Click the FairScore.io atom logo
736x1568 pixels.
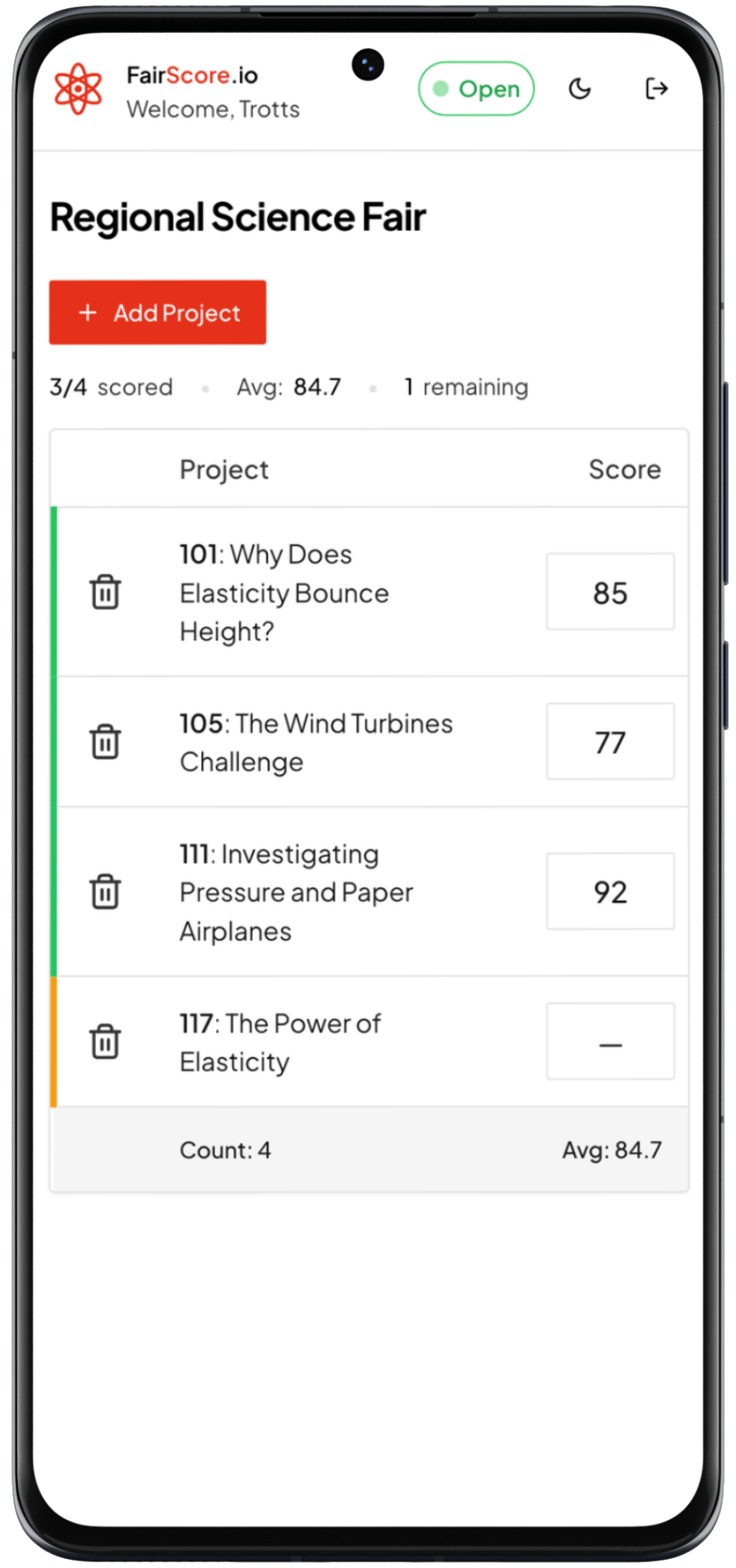pyautogui.click(x=78, y=89)
